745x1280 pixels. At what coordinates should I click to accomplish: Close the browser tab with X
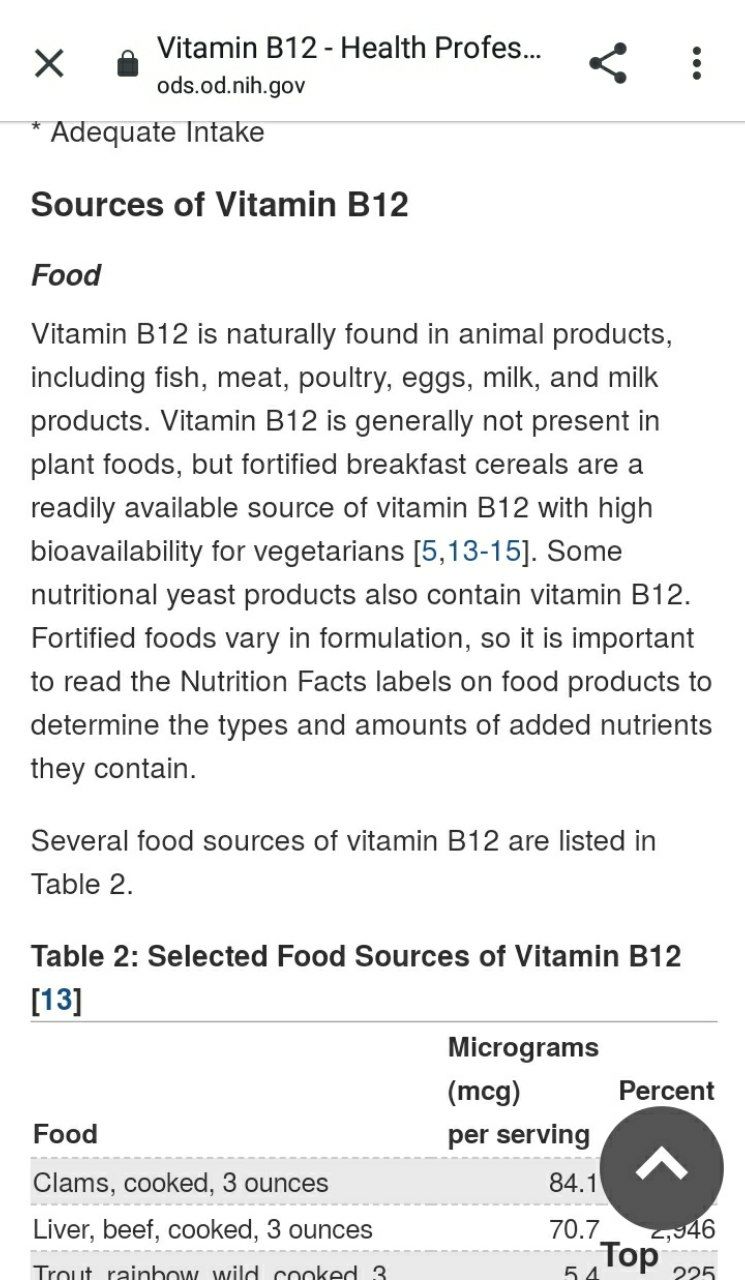pos(49,63)
